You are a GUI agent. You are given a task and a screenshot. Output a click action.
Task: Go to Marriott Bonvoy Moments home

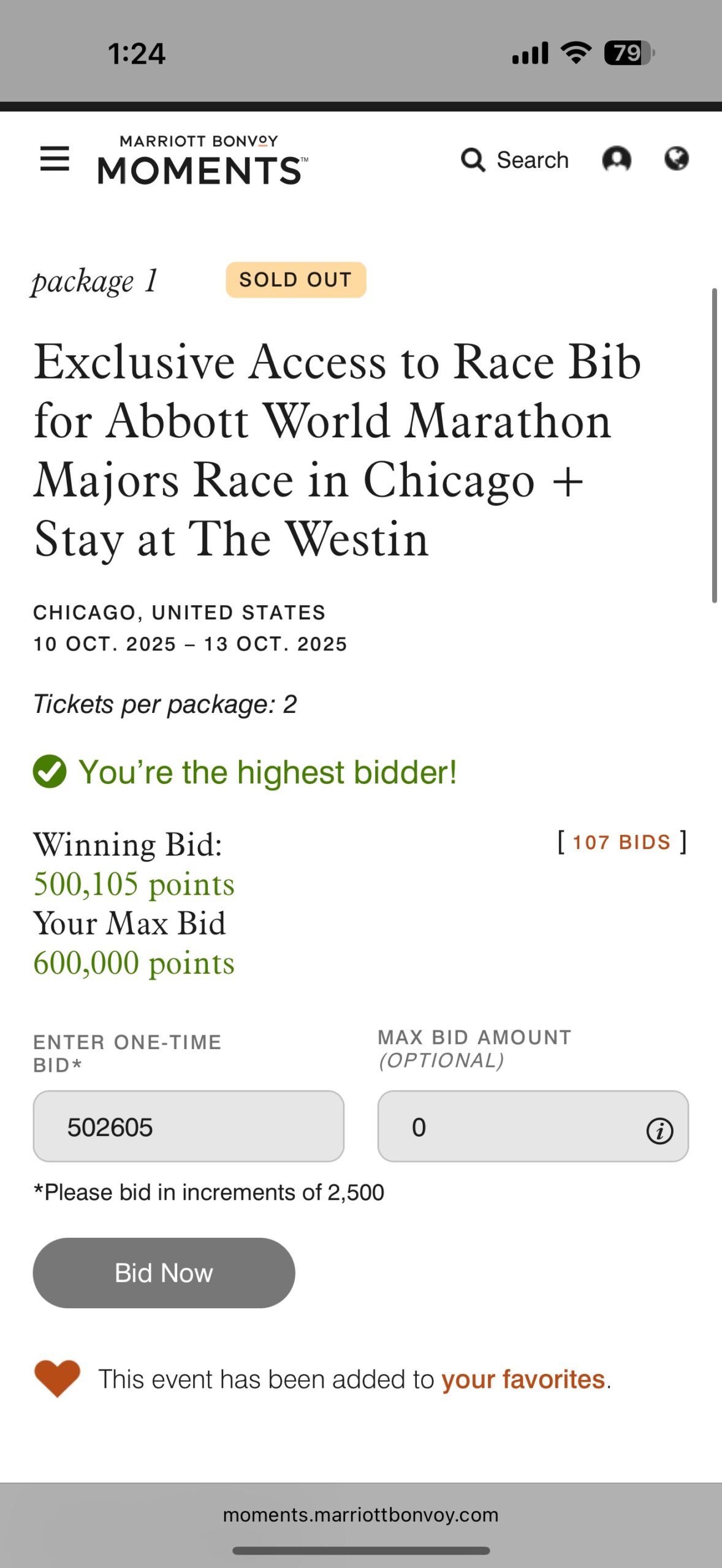pos(202,160)
